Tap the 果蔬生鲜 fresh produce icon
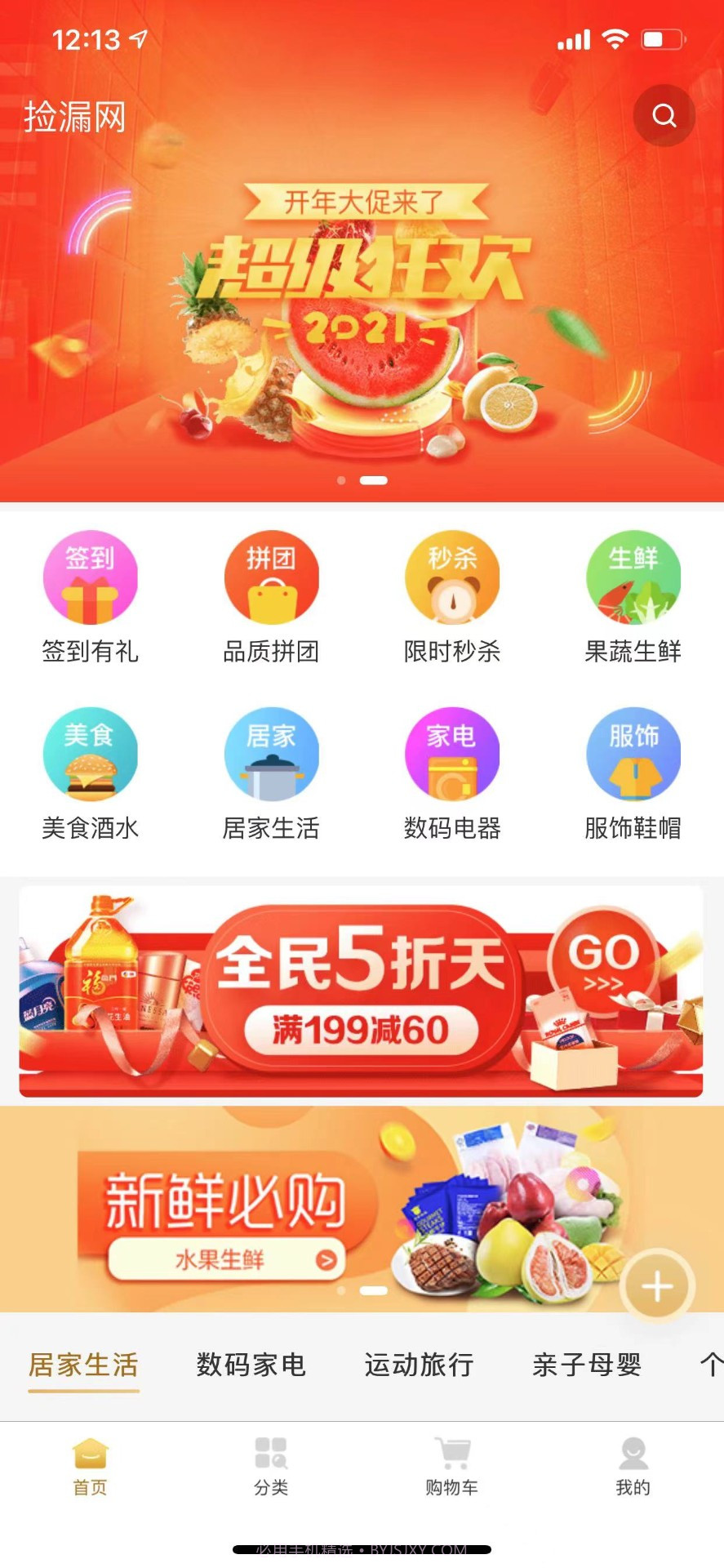The width and height of the screenshot is (724, 1568). (x=633, y=577)
